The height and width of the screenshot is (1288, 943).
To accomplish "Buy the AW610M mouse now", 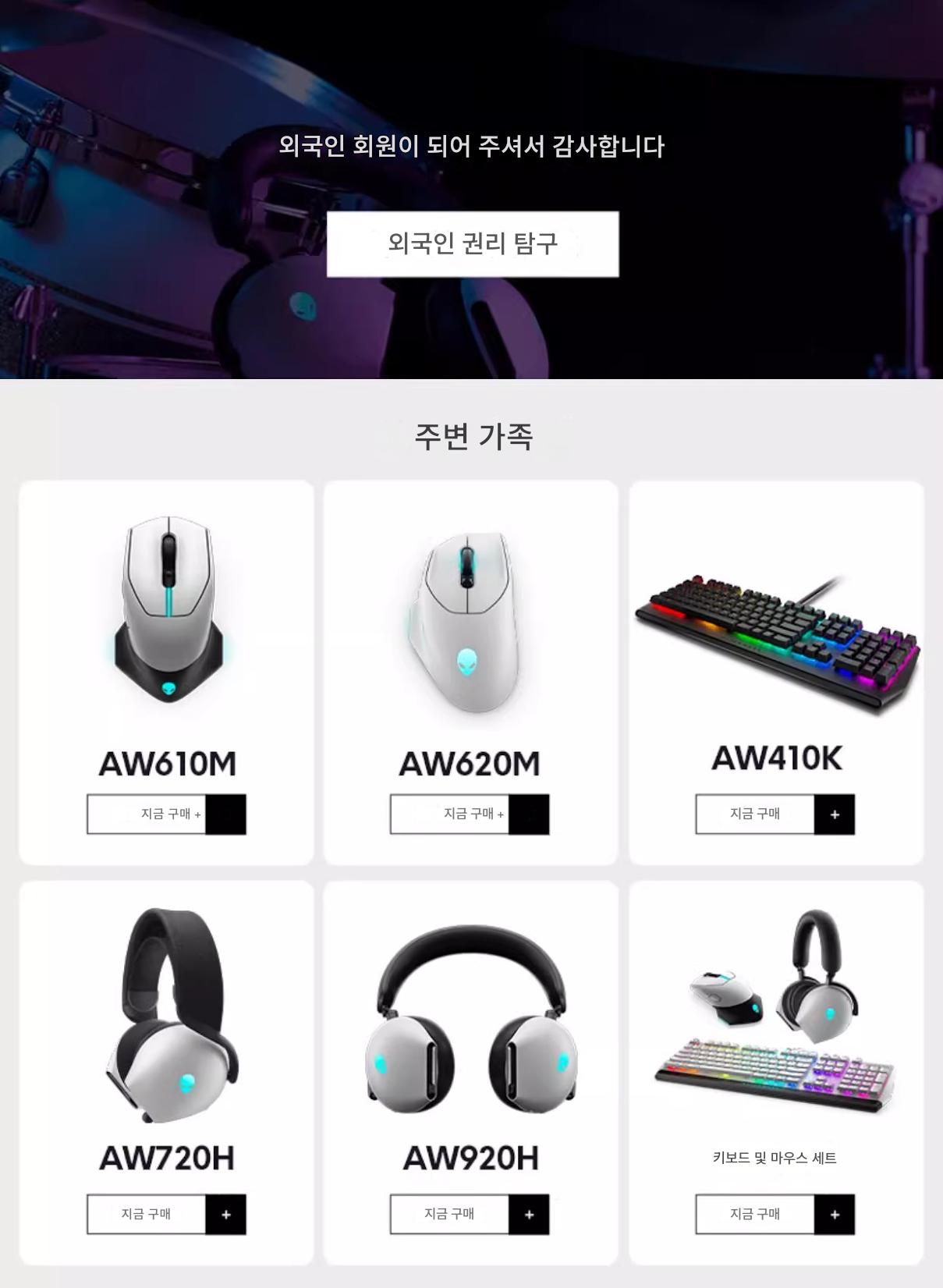I will click(x=166, y=814).
